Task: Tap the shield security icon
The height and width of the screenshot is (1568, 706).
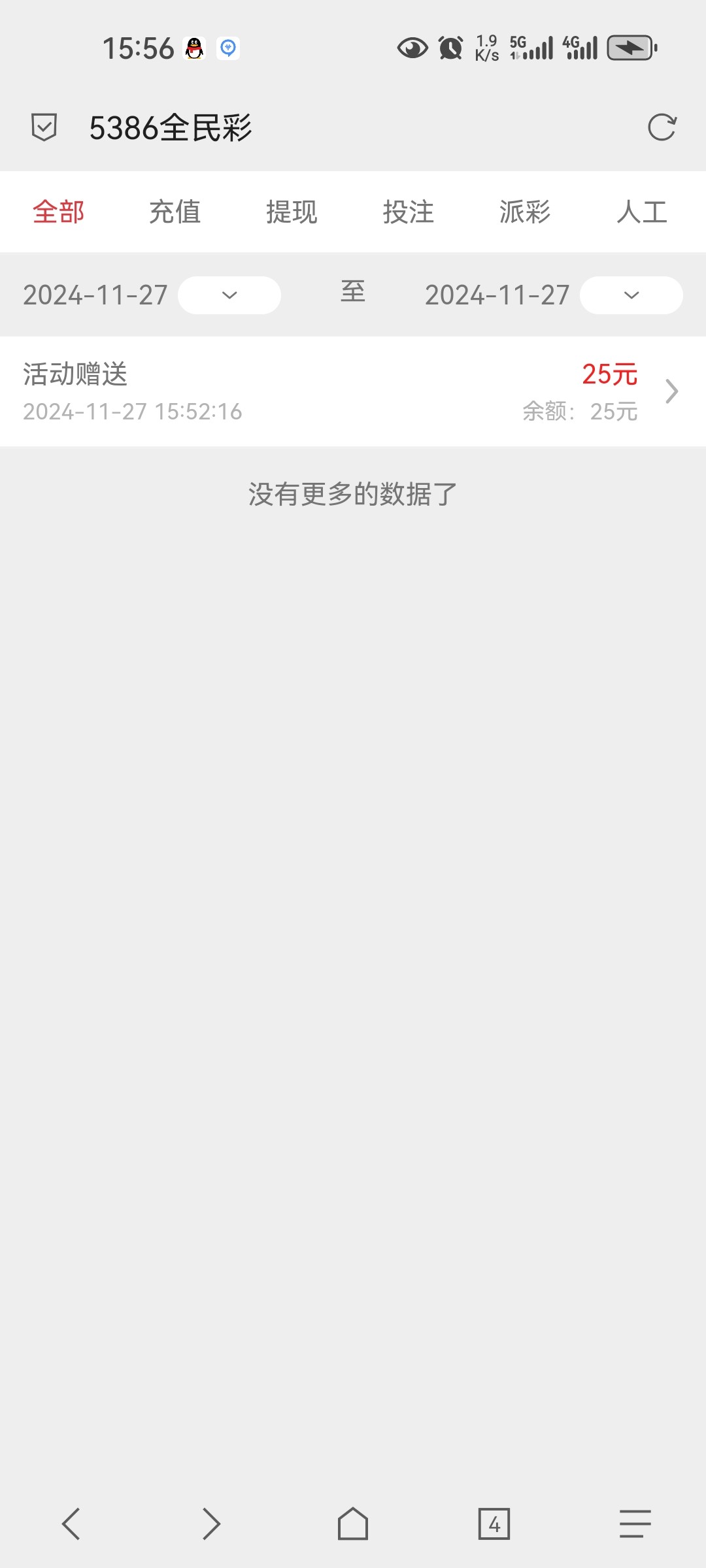Action: [44, 127]
